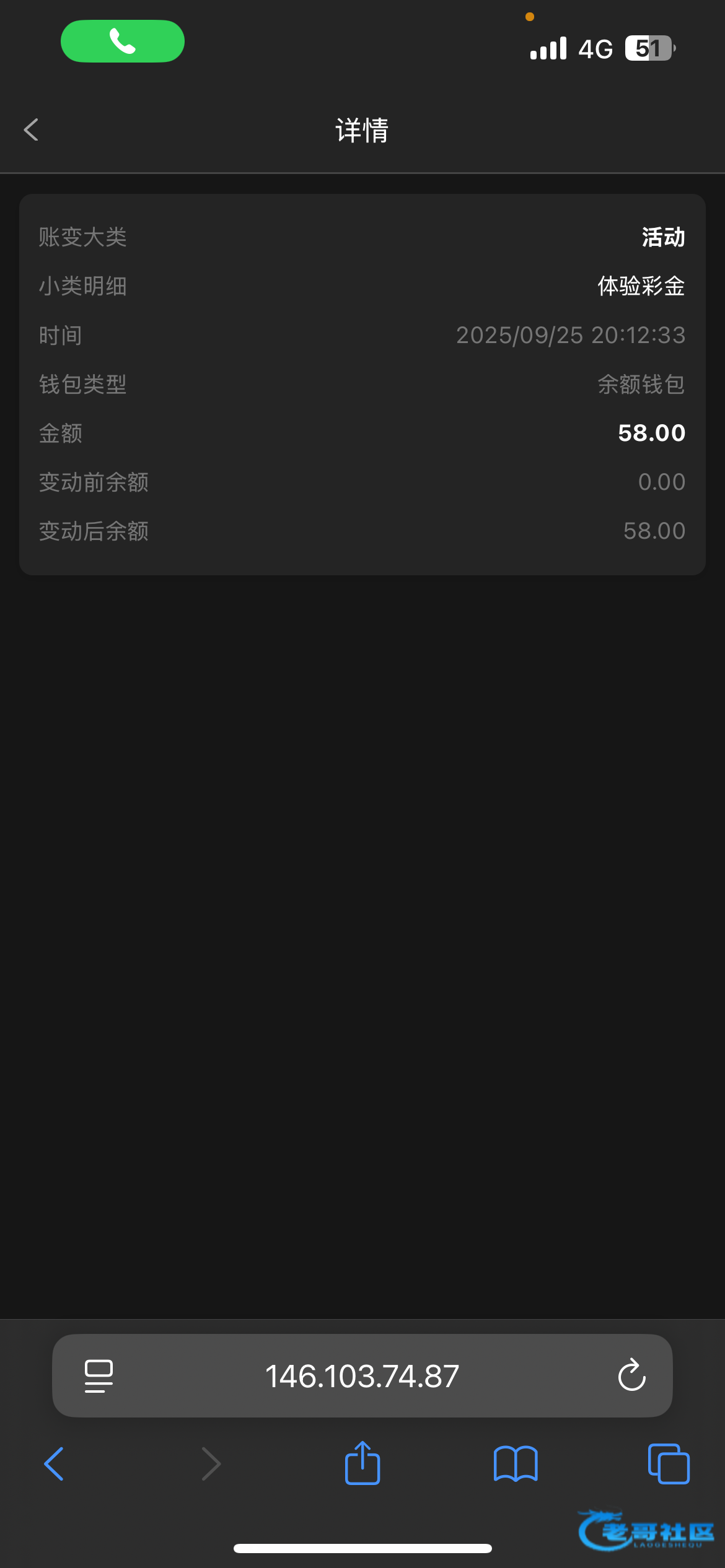Show all open Safari tabs
The width and height of the screenshot is (725, 1568).
(668, 1464)
